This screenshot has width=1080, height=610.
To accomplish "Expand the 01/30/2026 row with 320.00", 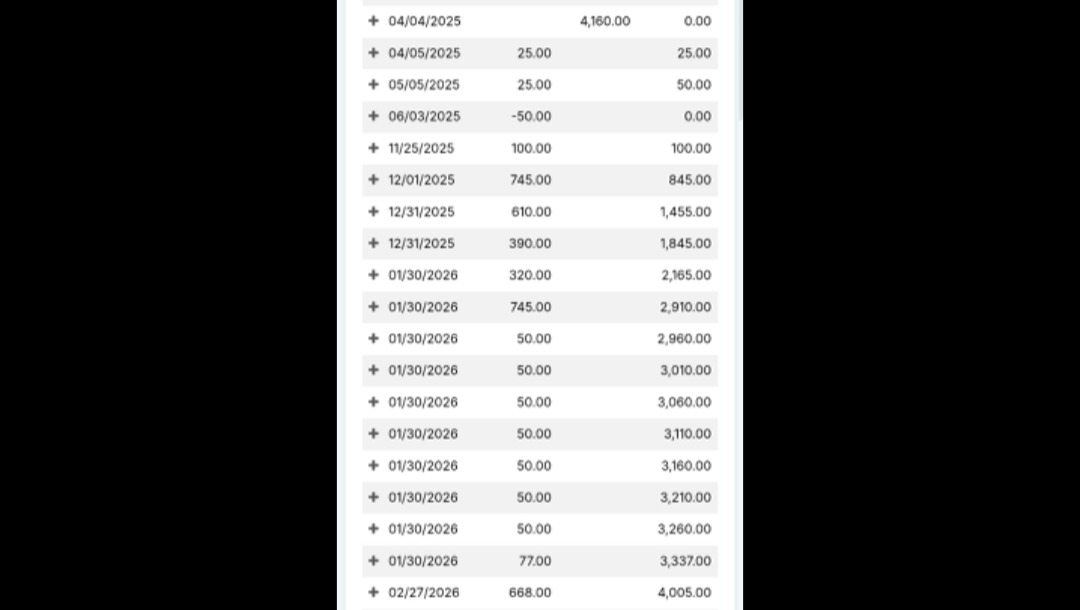I will pos(373,275).
